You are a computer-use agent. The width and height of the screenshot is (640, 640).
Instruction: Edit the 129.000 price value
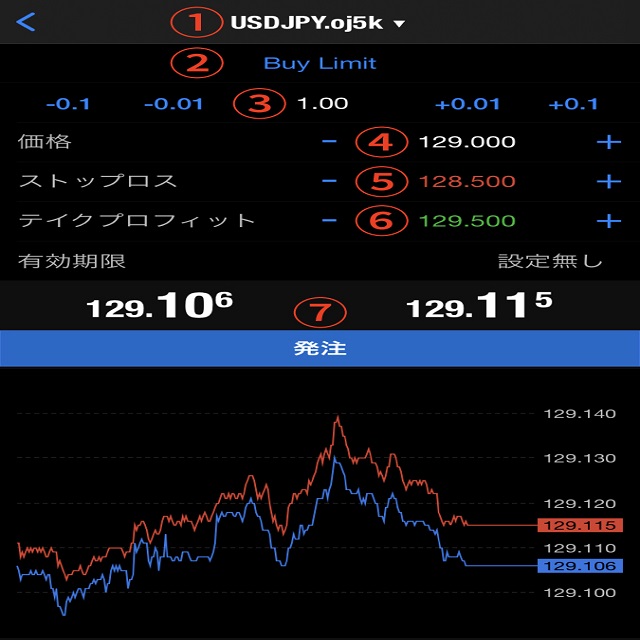(x=467, y=142)
